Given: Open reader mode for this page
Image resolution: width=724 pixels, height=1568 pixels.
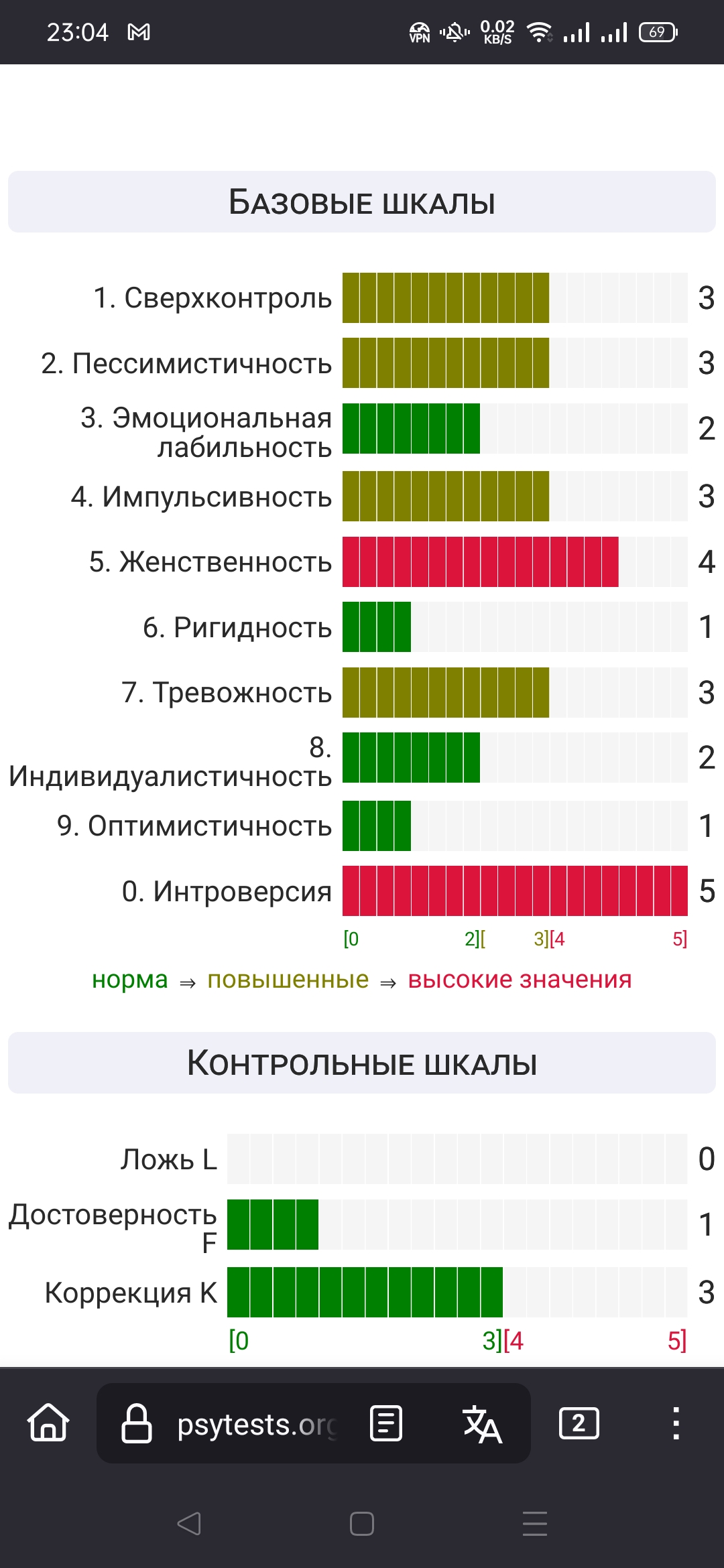Looking at the screenshot, I should (x=386, y=1423).
